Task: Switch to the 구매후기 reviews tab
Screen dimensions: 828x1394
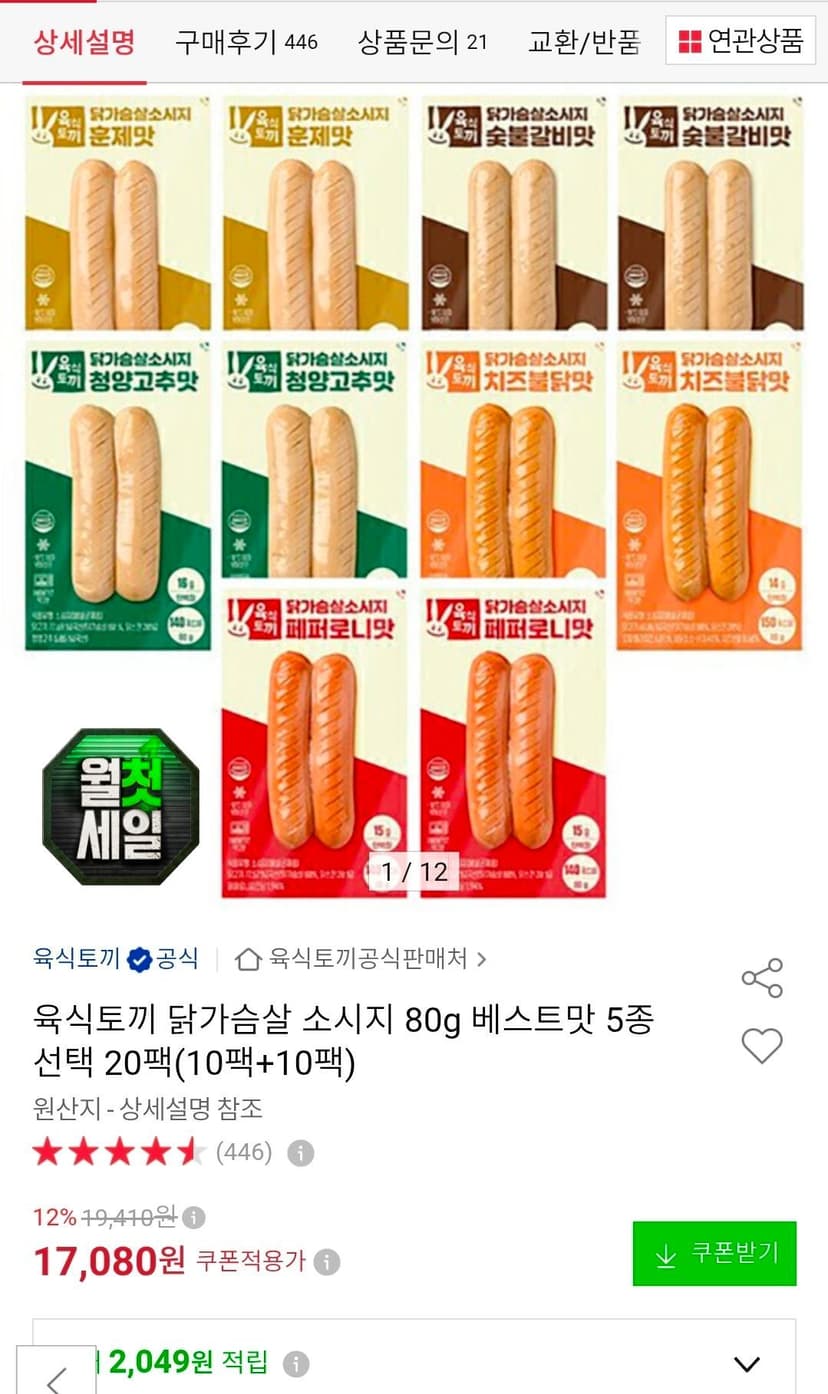Action: pyautogui.click(x=246, y=42)
